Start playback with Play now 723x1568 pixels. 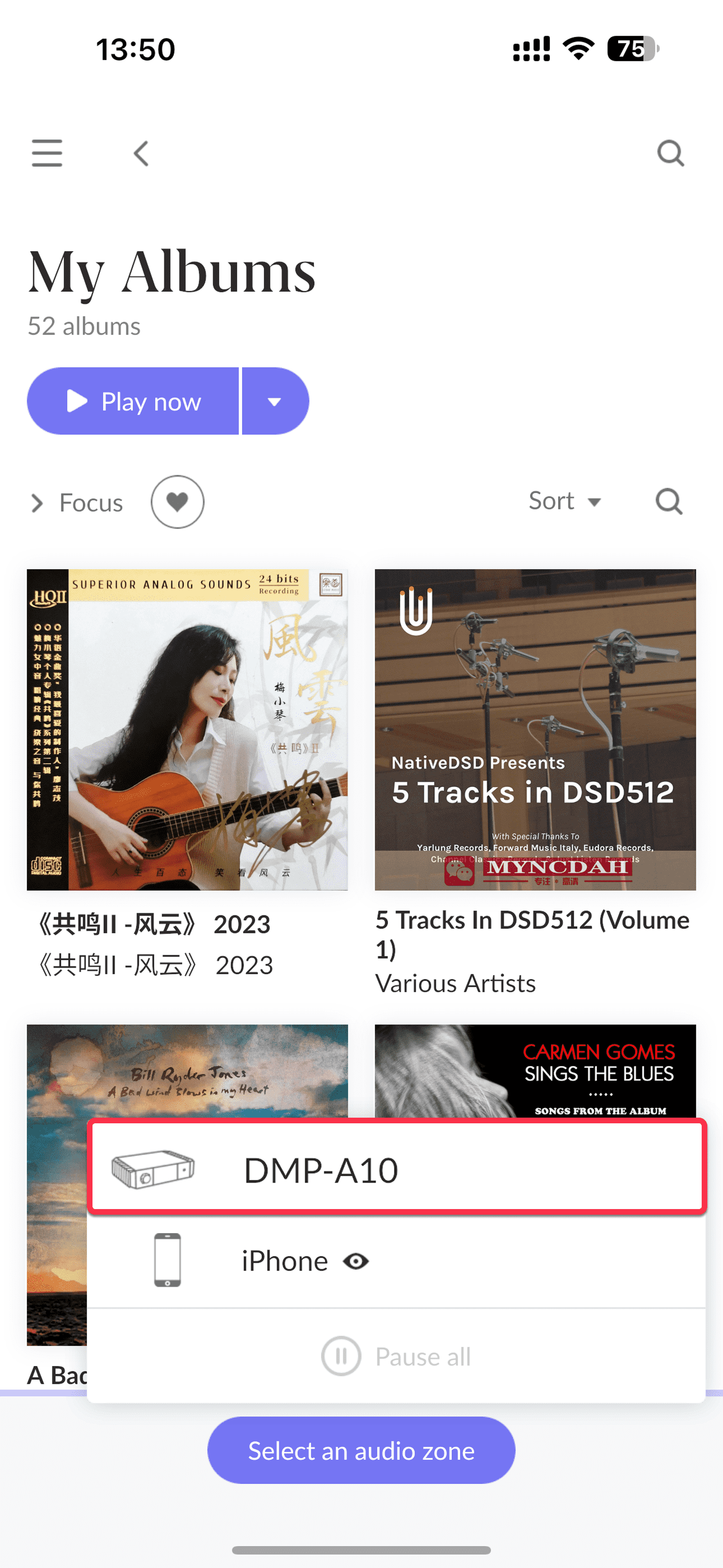click(x=133, y=401)
